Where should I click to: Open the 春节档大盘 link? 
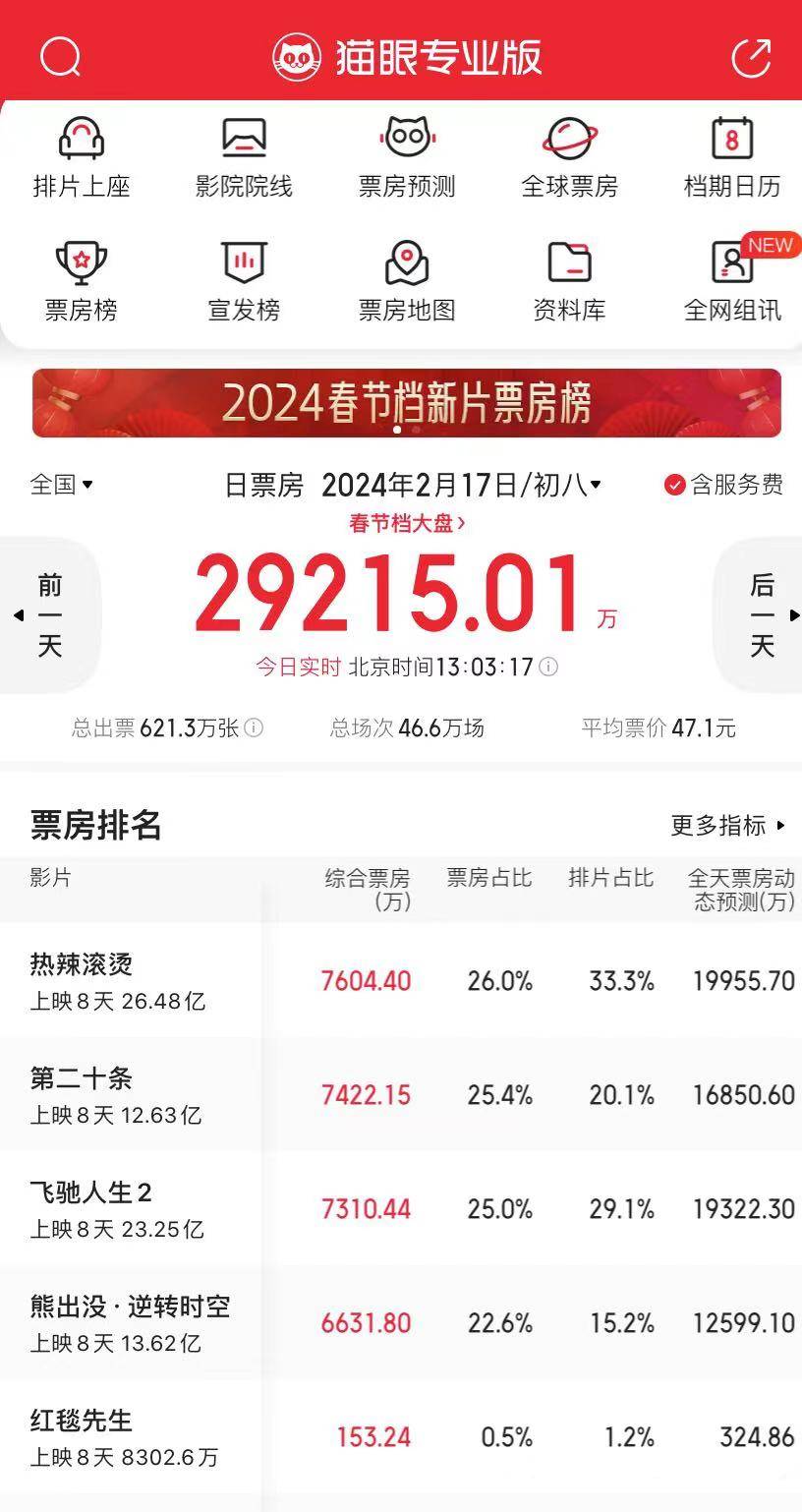tap(407, 524)
